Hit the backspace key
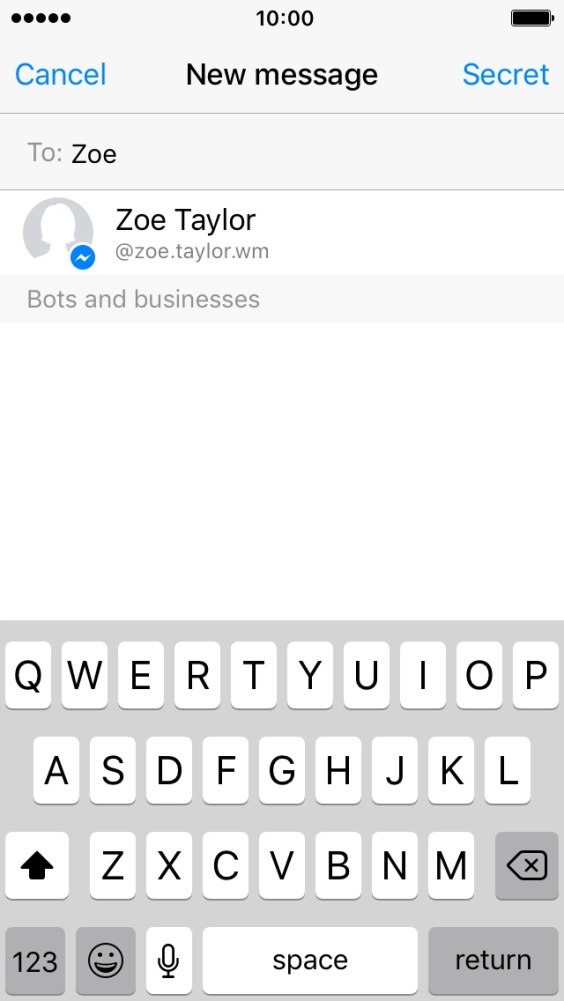The height and width of the screenshot is (1001, 564). 526,866
